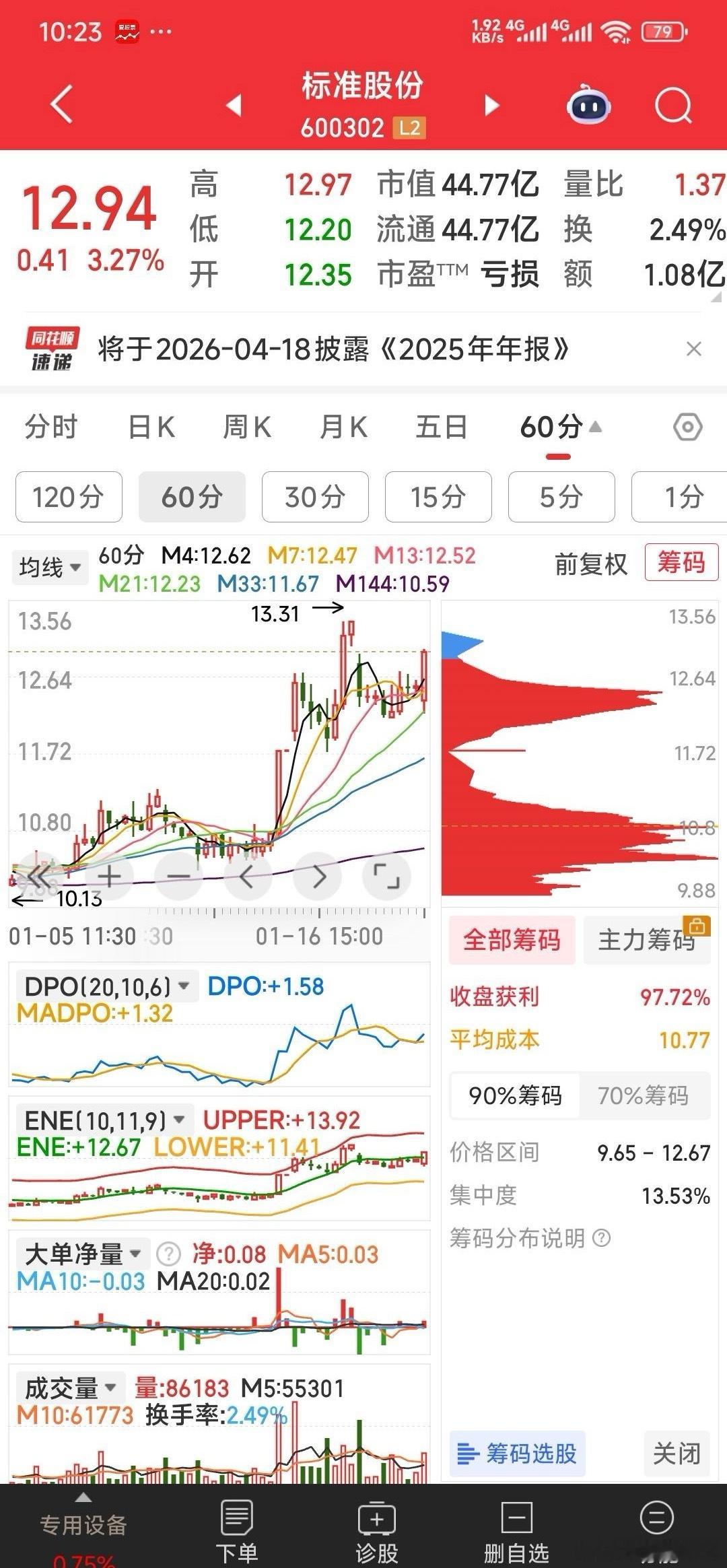Close the chip distribution panel with 关闭
This screenshot has width=727, height=1568.
tap(677, 1454)
